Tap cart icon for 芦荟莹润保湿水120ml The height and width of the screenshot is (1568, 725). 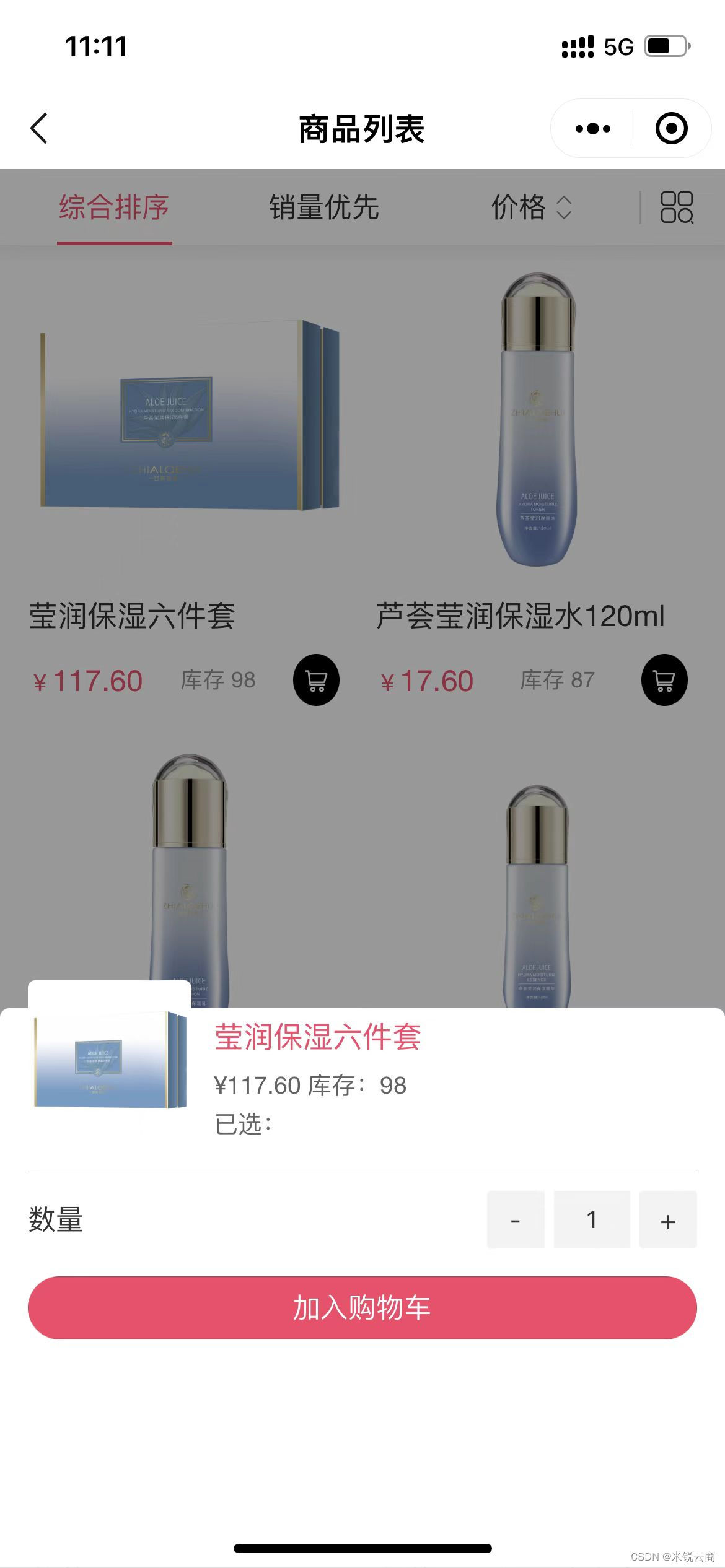(x=664, y=680)
